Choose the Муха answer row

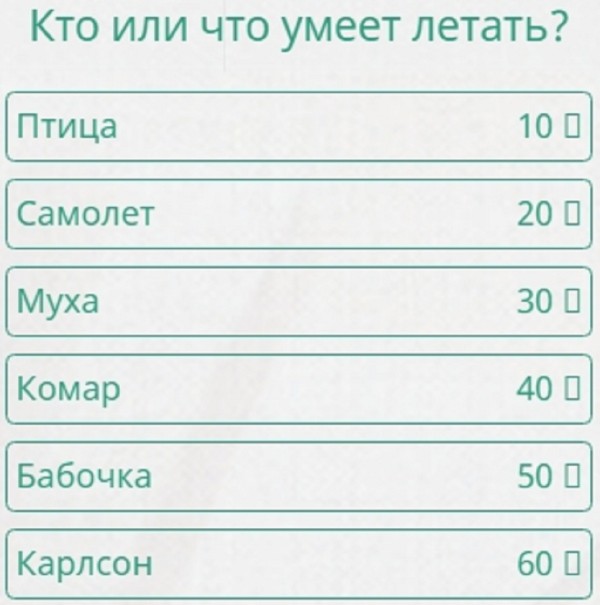pyautogui.click(x=296, y=301)
